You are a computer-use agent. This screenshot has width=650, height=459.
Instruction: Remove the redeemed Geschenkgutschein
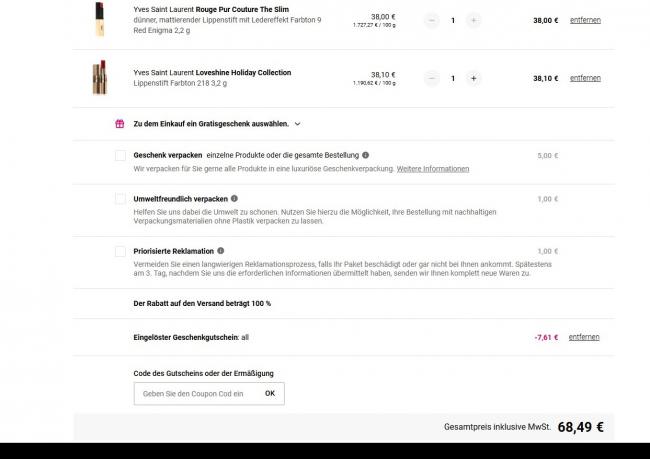(x=585, y=337)
